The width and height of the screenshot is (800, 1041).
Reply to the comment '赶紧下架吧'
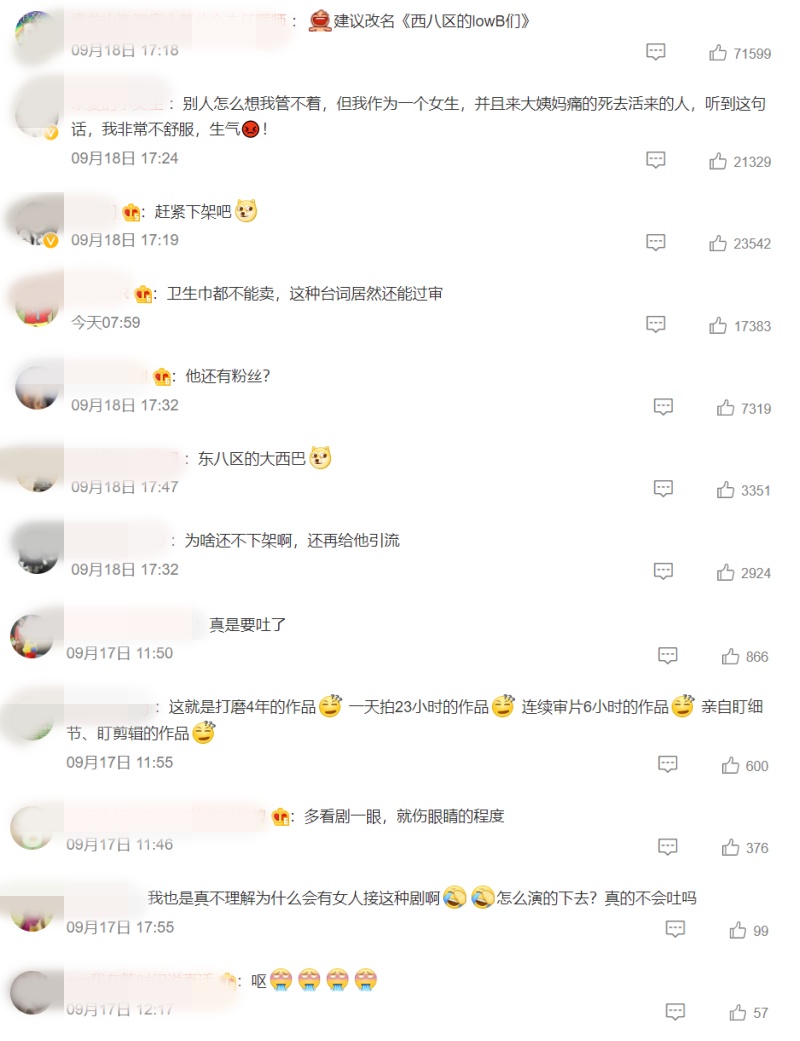point(656,242)
